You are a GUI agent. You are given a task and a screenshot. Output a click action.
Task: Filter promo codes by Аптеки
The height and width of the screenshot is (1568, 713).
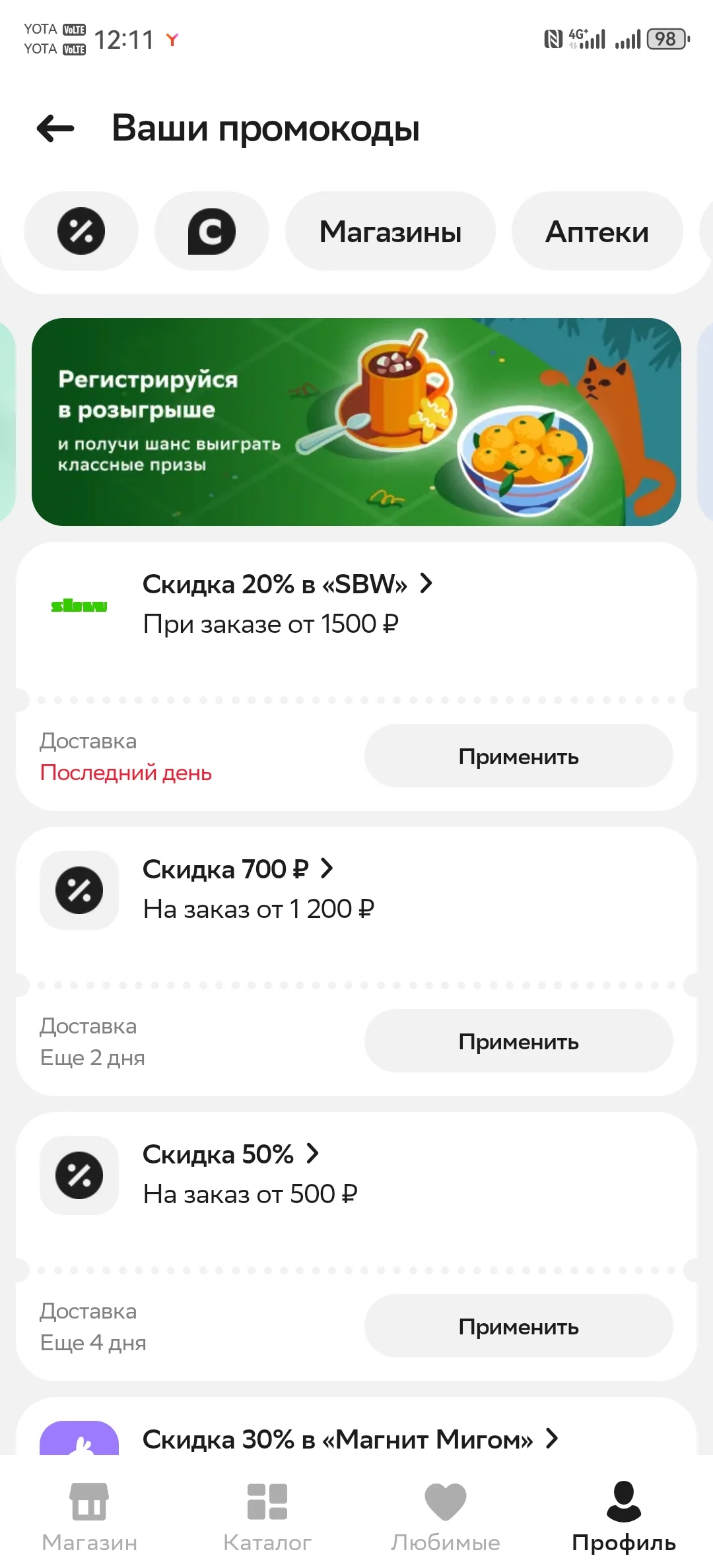pyautogui.click(x=597, y=231)
